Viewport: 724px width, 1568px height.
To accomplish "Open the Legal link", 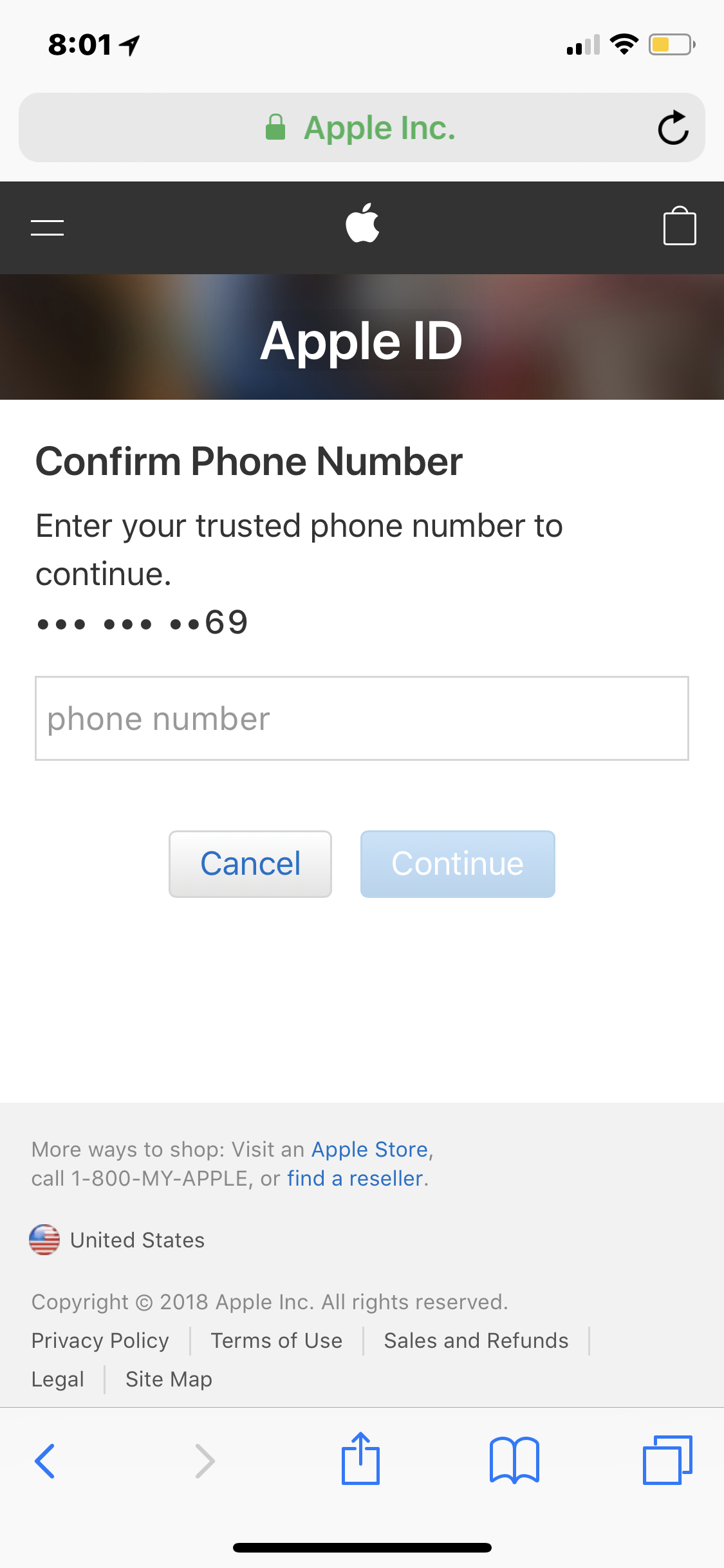I will 58,1379.
